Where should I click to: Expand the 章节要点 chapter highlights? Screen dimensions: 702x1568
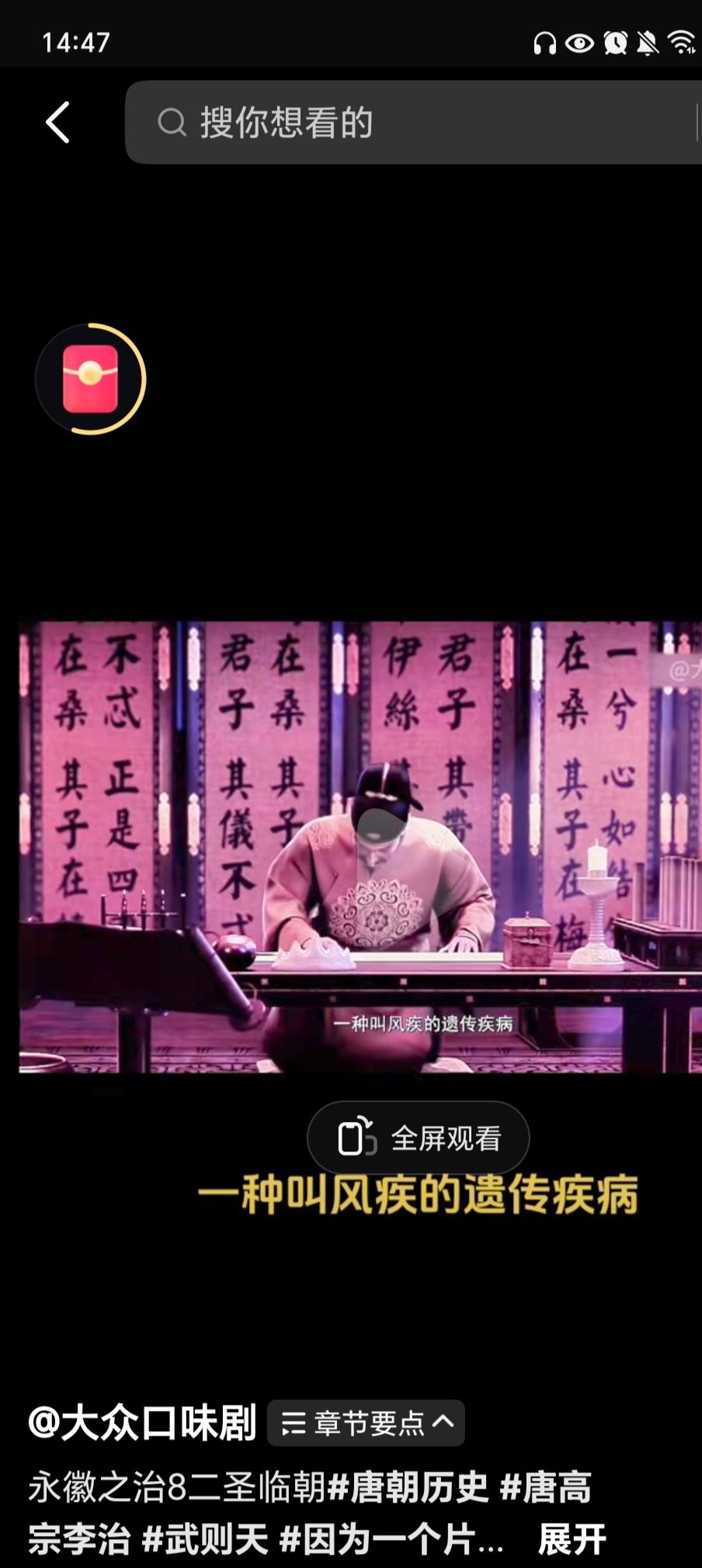pyautogui.click(x=367, y=1423)
